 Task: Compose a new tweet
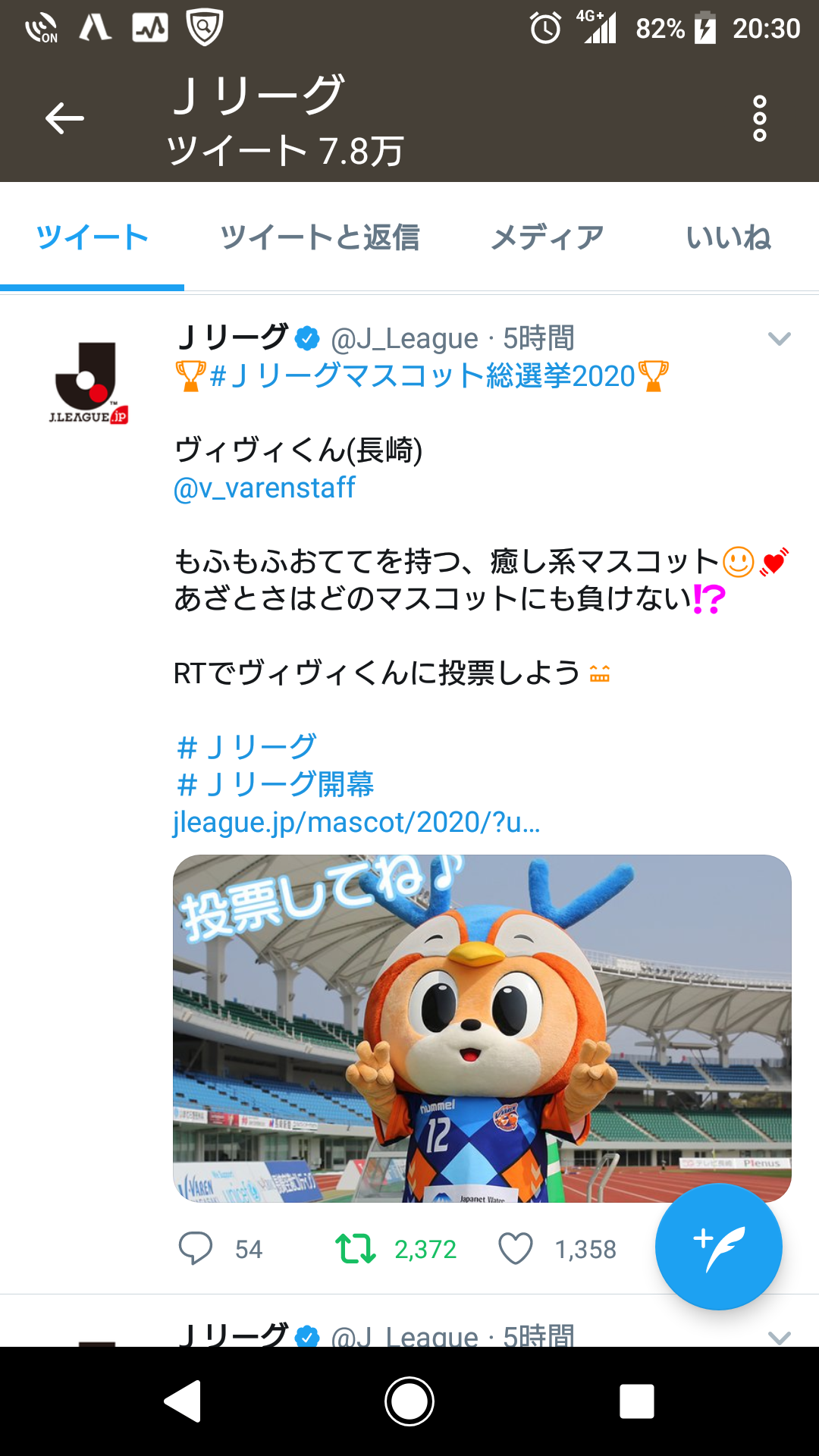click(x=718, y=1246)
